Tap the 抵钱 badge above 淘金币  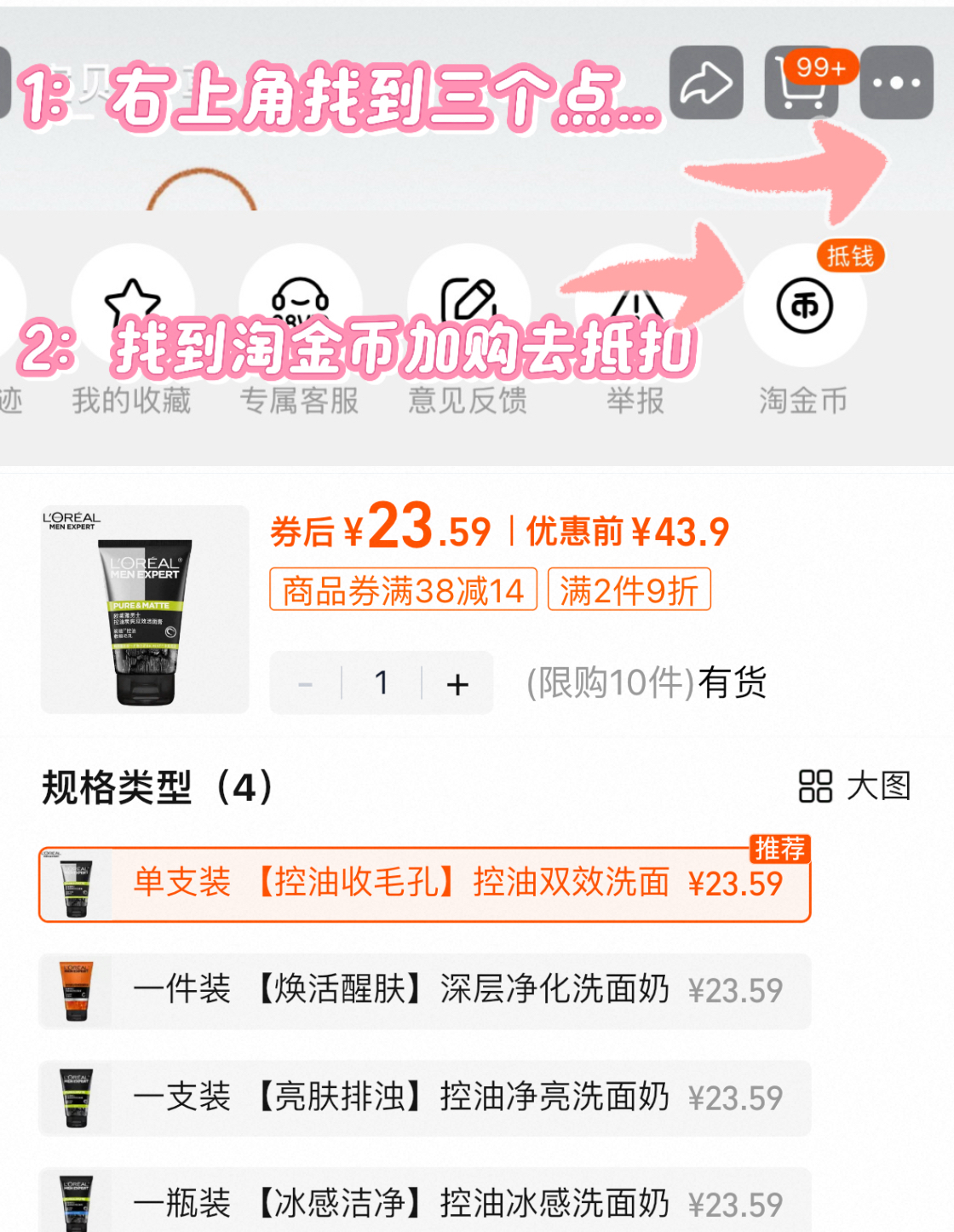pyautogui.click(x=851, y=254)
